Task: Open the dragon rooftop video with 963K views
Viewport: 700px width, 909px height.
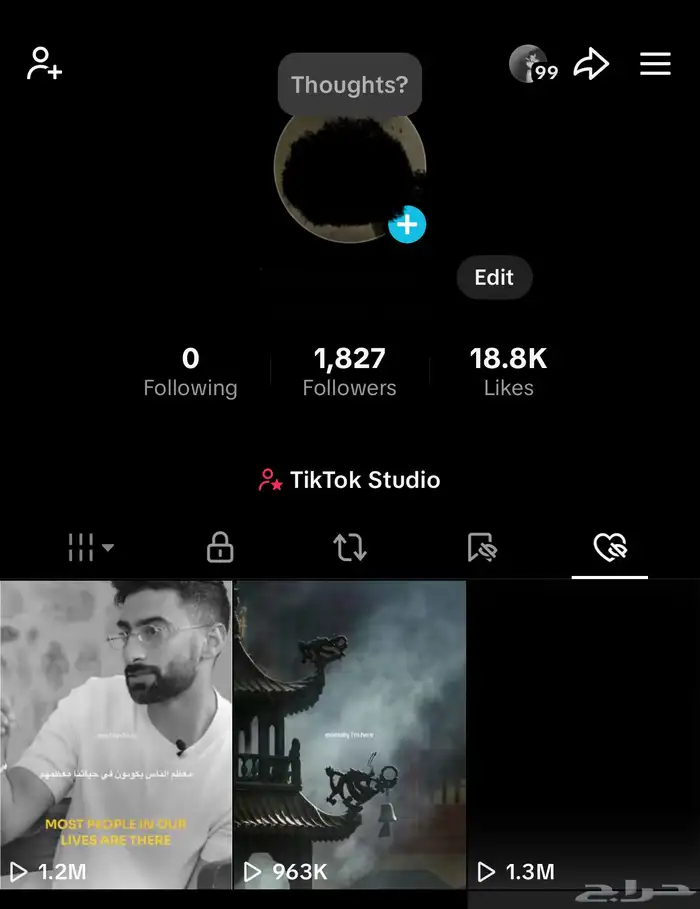Action: pyautogui.click(x=350, y=735)
